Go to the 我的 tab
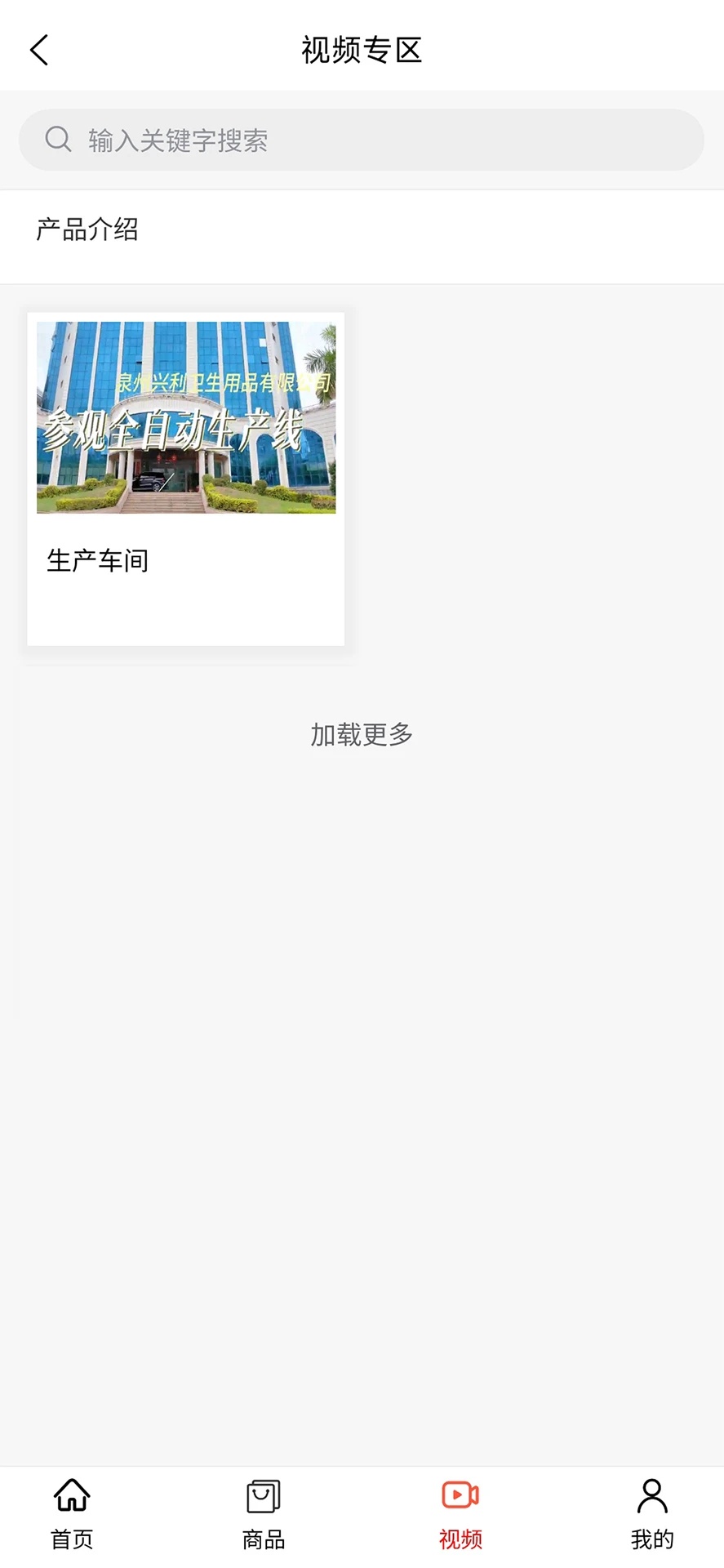 [652, 1515]
